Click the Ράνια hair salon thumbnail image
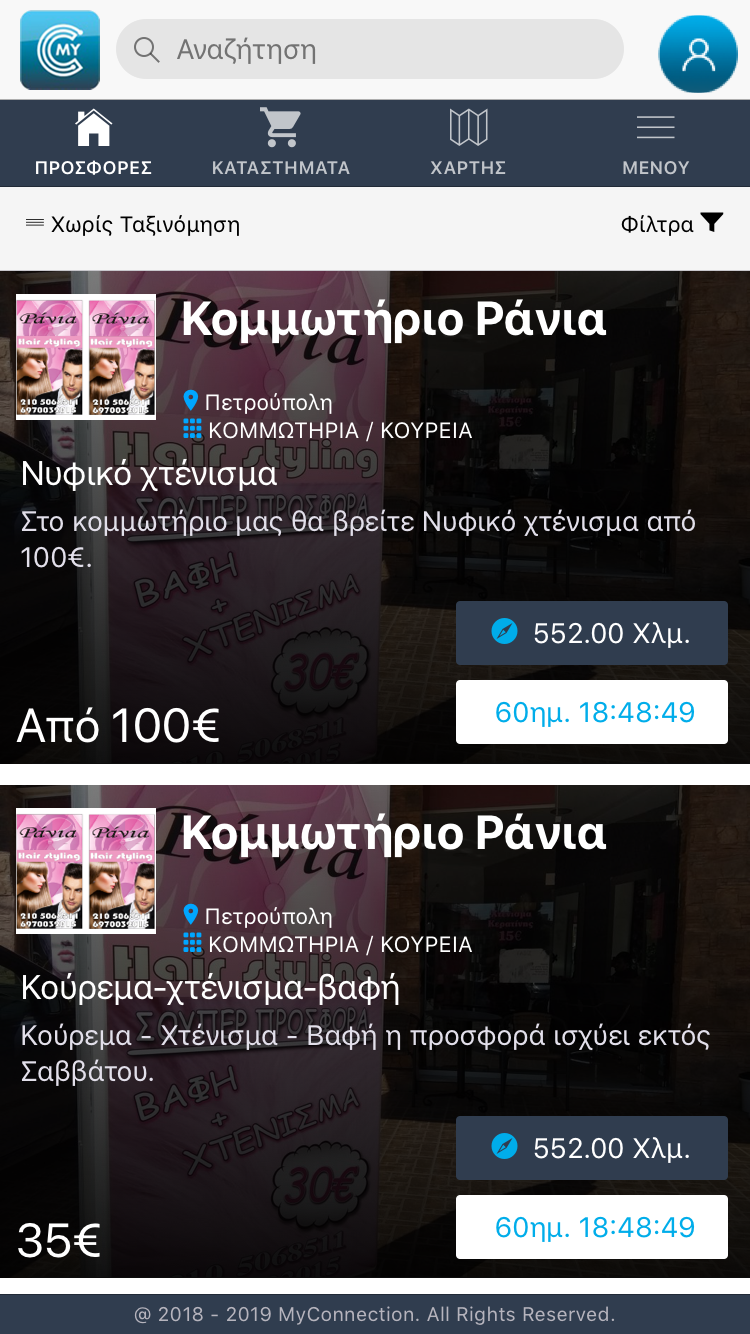 click(x=85, y=356)
